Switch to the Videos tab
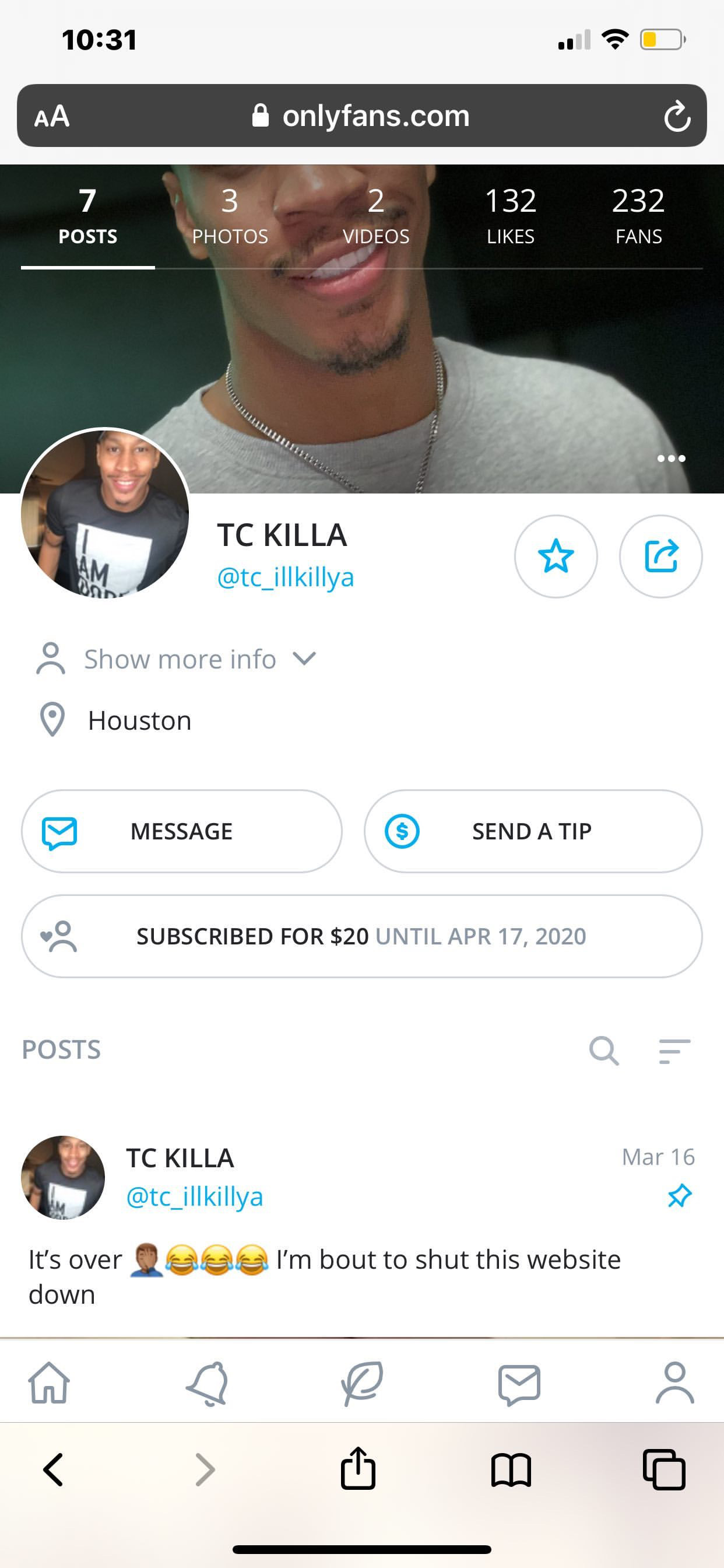The height and width of the screenshot is (1568, 724). click(376, 216)
